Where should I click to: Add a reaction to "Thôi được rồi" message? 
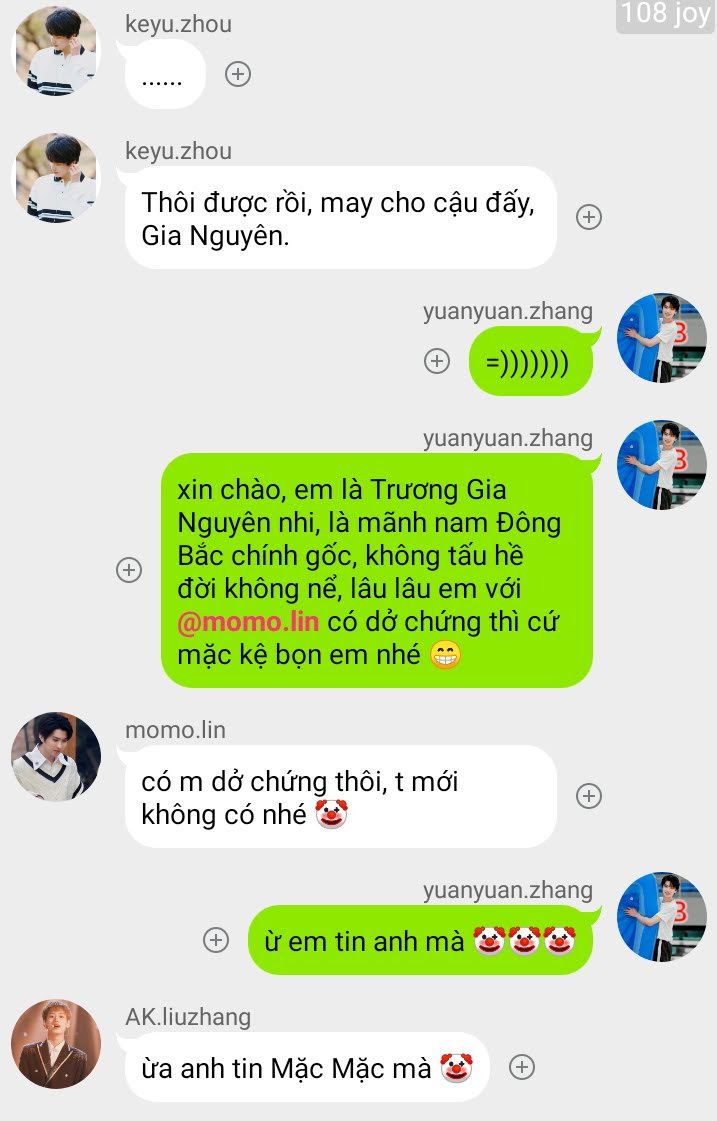(589, 217)
